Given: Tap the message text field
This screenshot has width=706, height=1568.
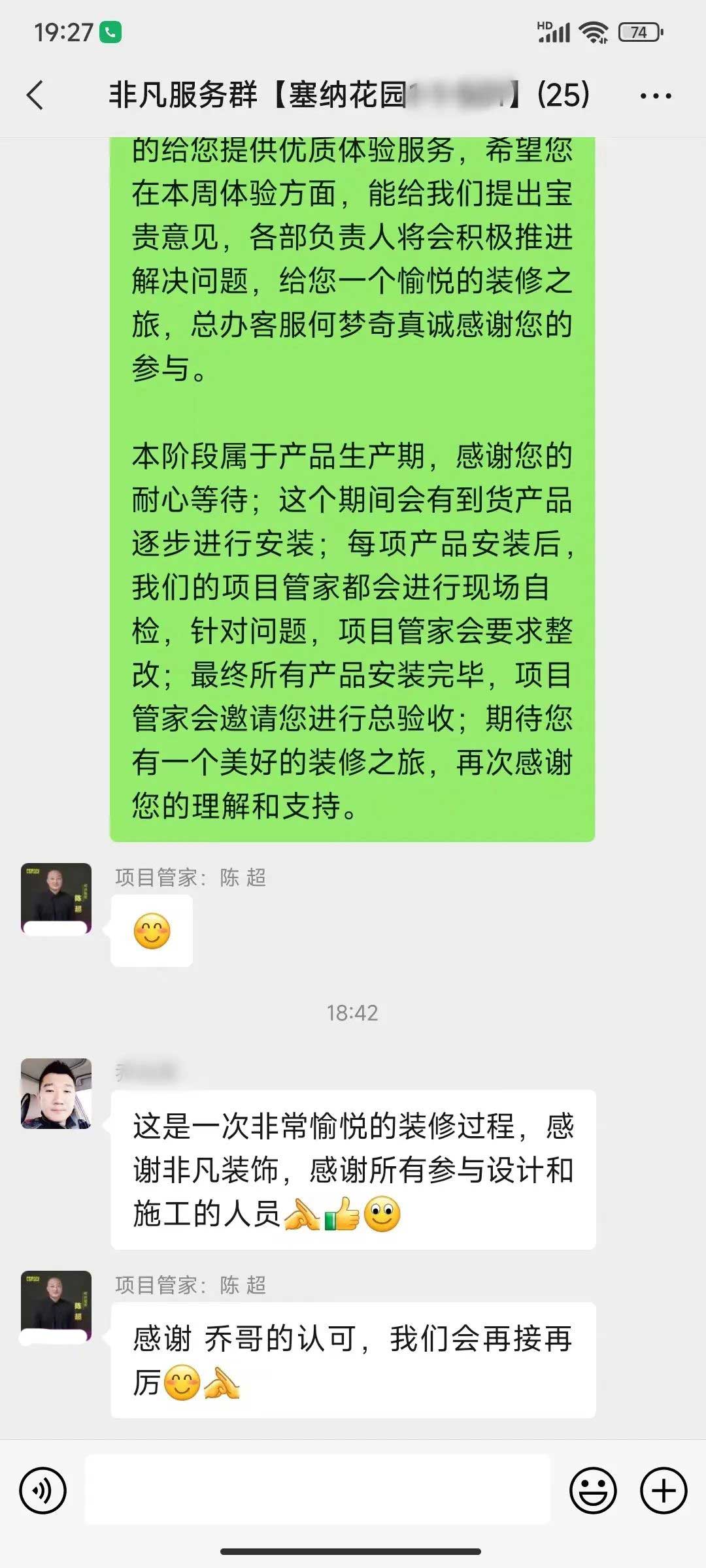Looking at the screenshot, I should [x=318, y=1490].
